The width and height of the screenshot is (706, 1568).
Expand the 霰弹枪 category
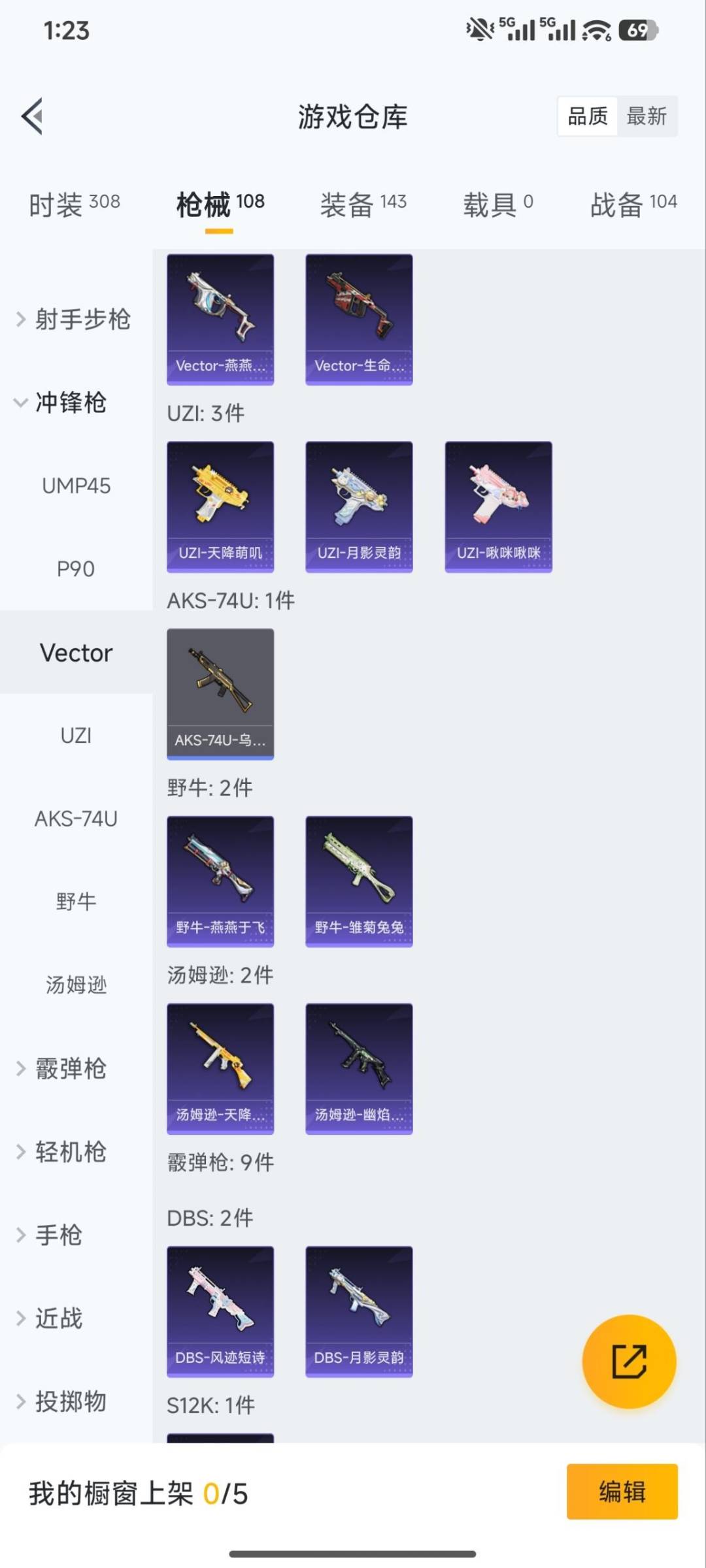(72, 1068)
